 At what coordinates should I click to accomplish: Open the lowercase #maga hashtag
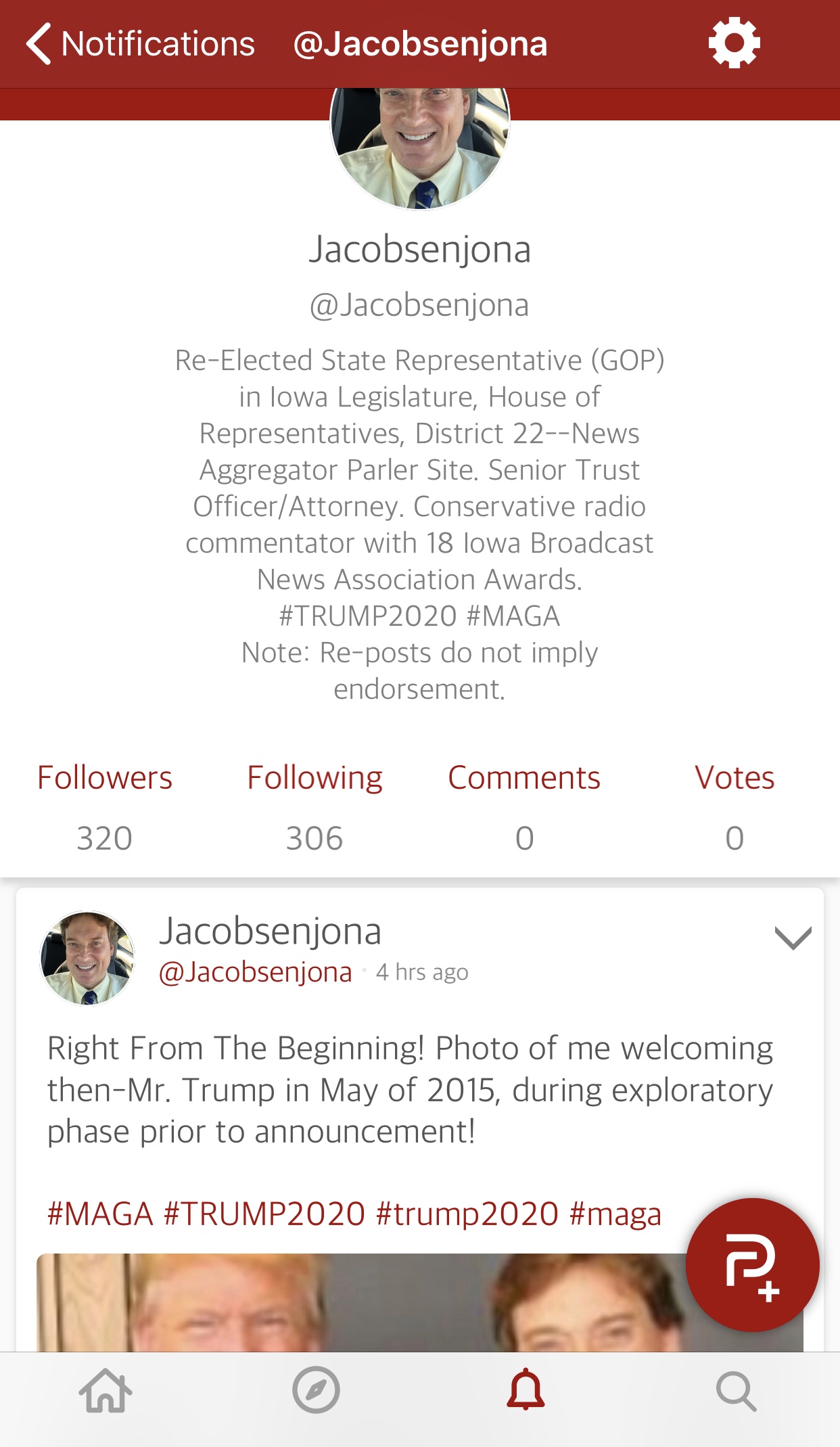point(615,1214)
